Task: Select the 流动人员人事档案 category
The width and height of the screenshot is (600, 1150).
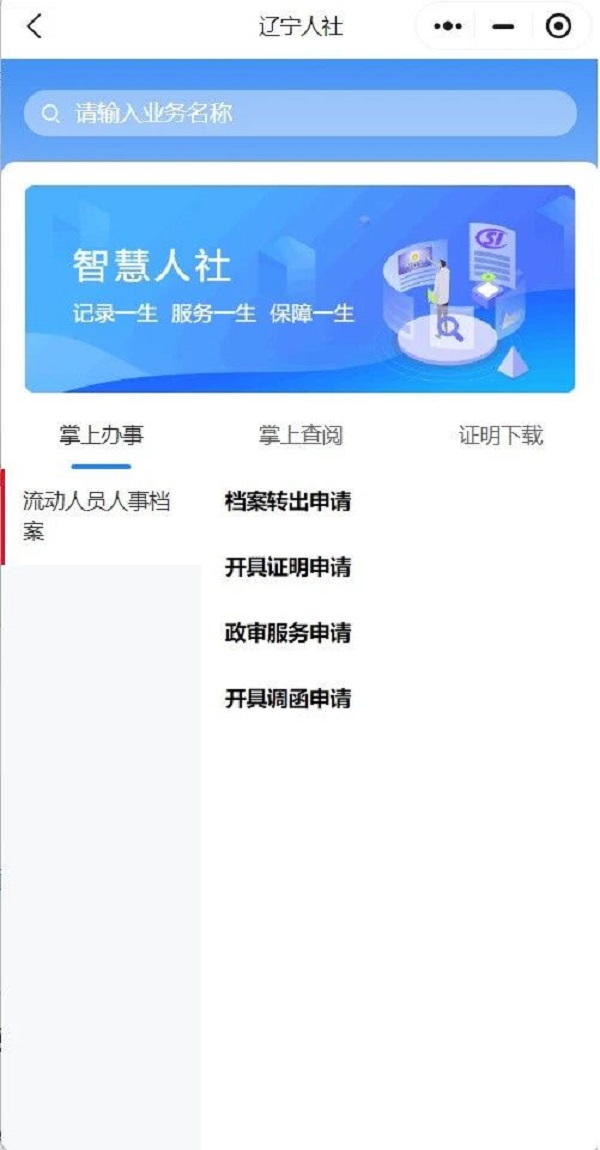Action: pyautogui.click(x=100, y=517)
